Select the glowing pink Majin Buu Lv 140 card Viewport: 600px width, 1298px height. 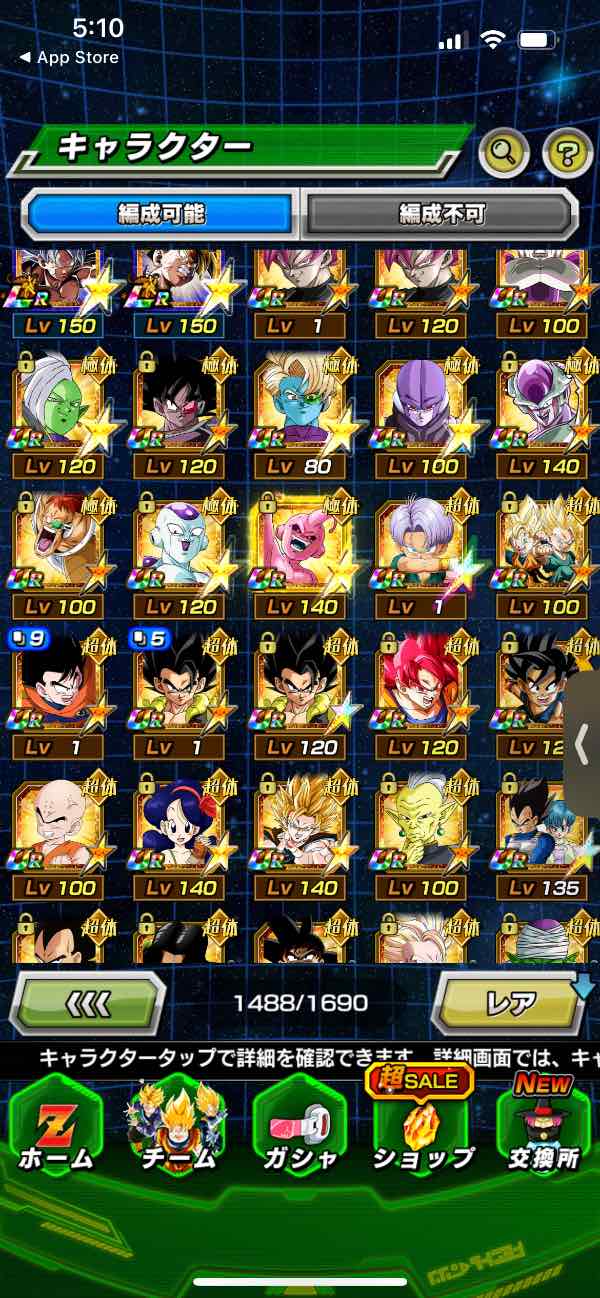click(x=299, y=548)
